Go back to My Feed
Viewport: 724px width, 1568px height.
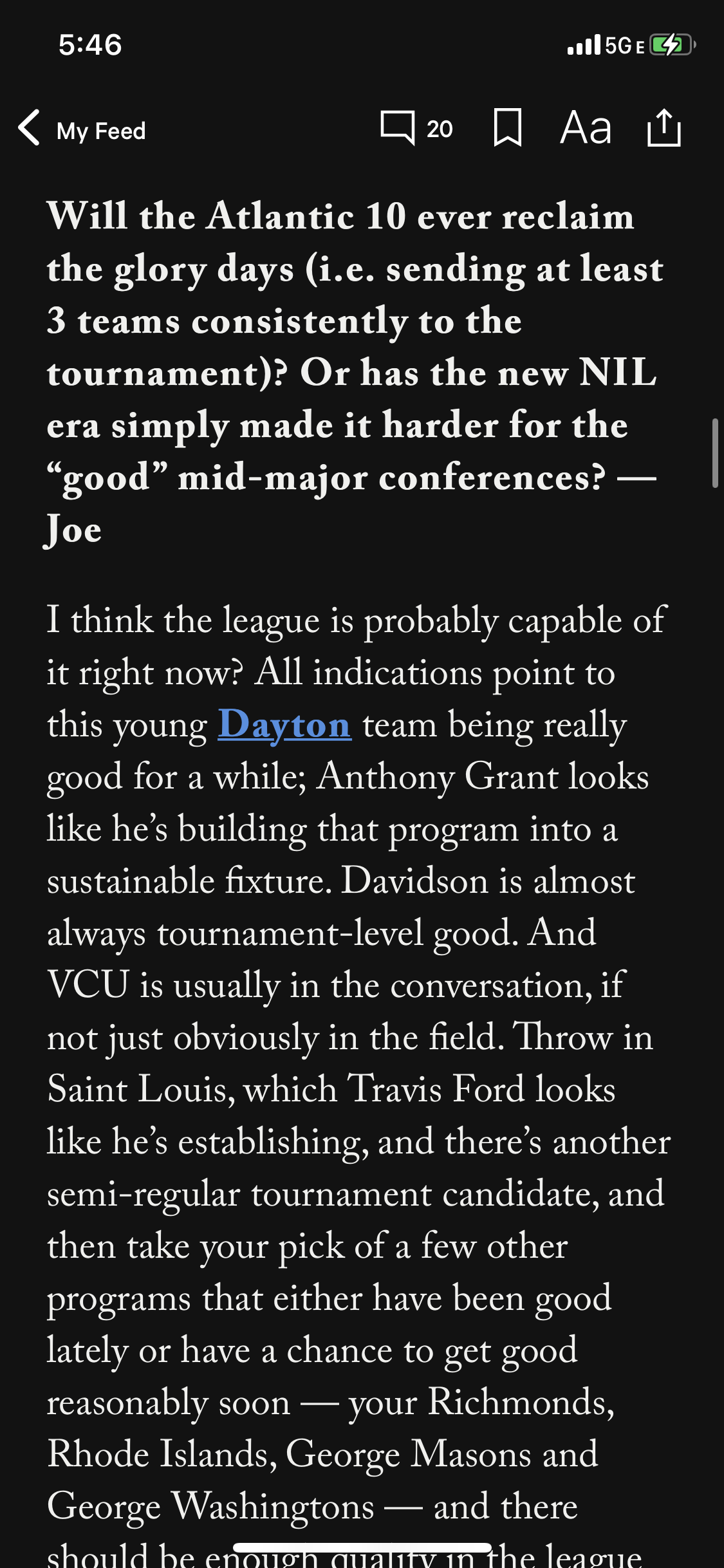click(82, 129)
